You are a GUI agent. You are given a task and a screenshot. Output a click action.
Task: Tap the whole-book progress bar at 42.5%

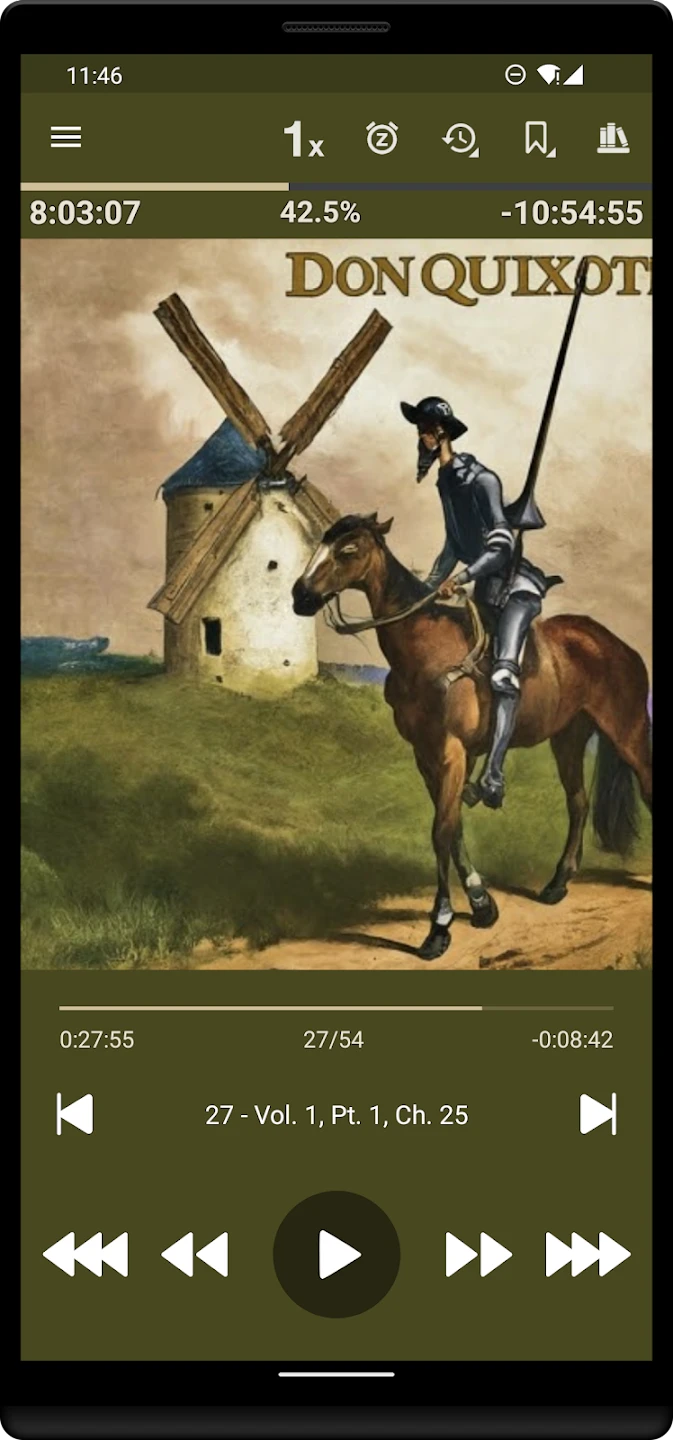[x=336, y=186]
